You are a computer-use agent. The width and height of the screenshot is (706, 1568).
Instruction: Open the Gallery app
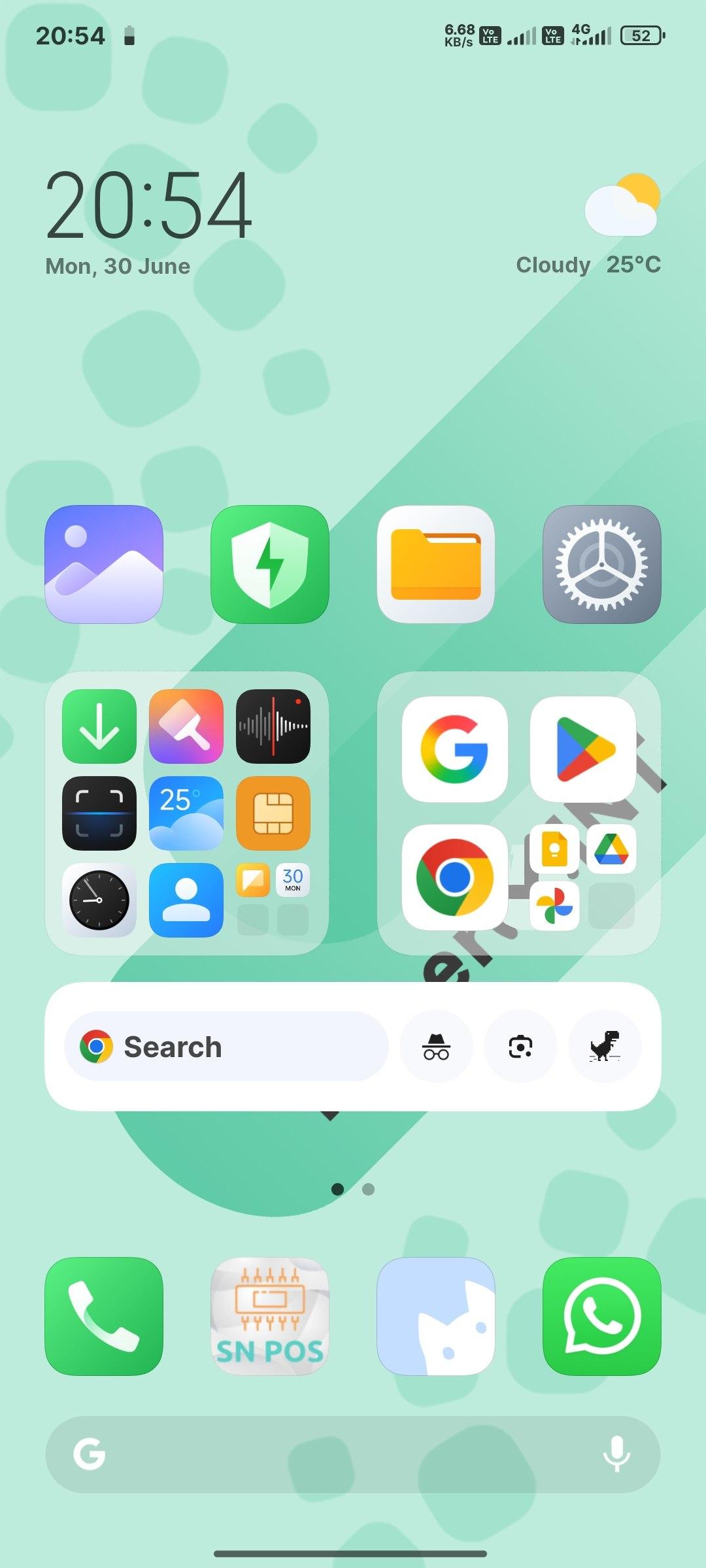point(103,564)
